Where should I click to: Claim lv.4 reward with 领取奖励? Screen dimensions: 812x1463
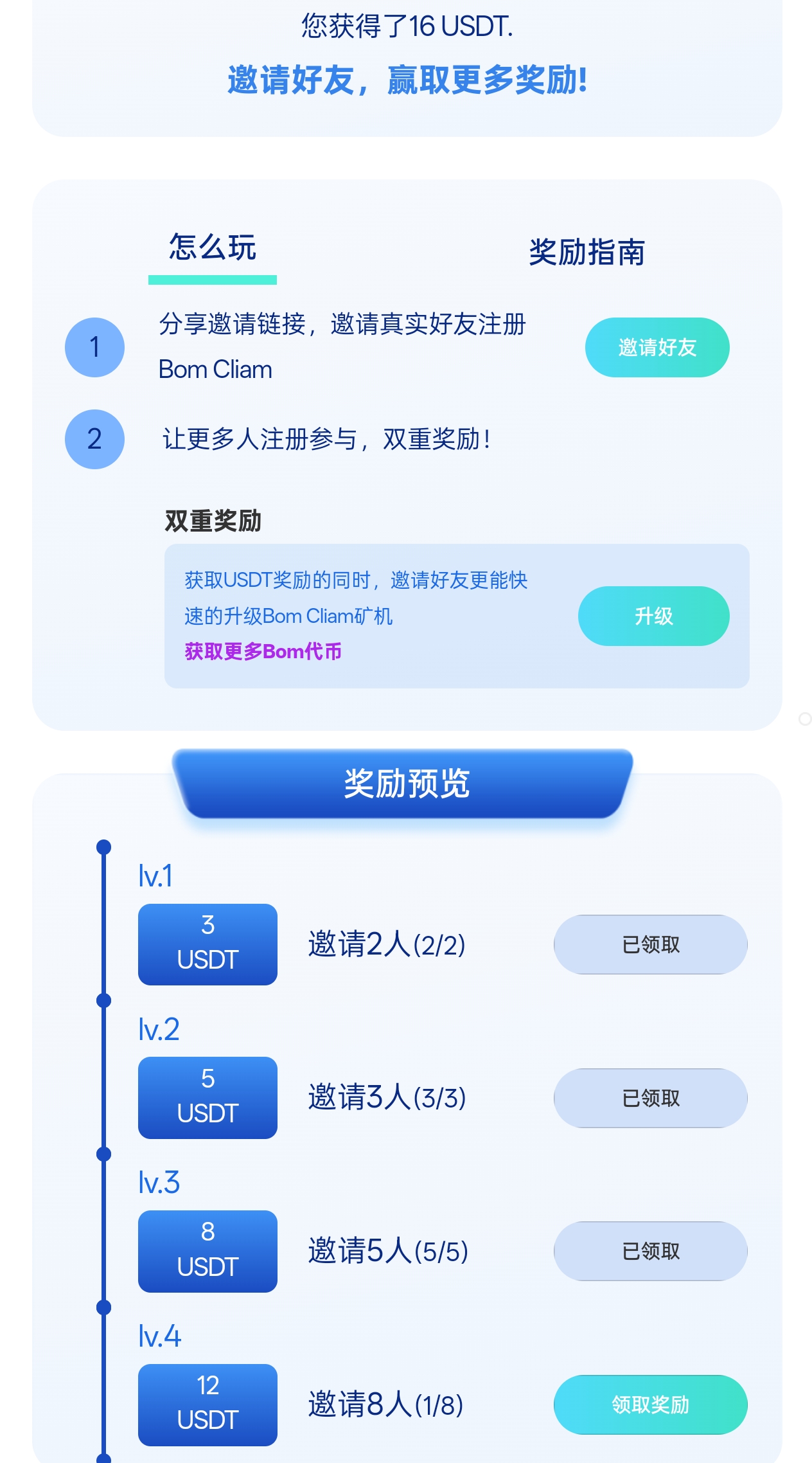pos(650,1405)
